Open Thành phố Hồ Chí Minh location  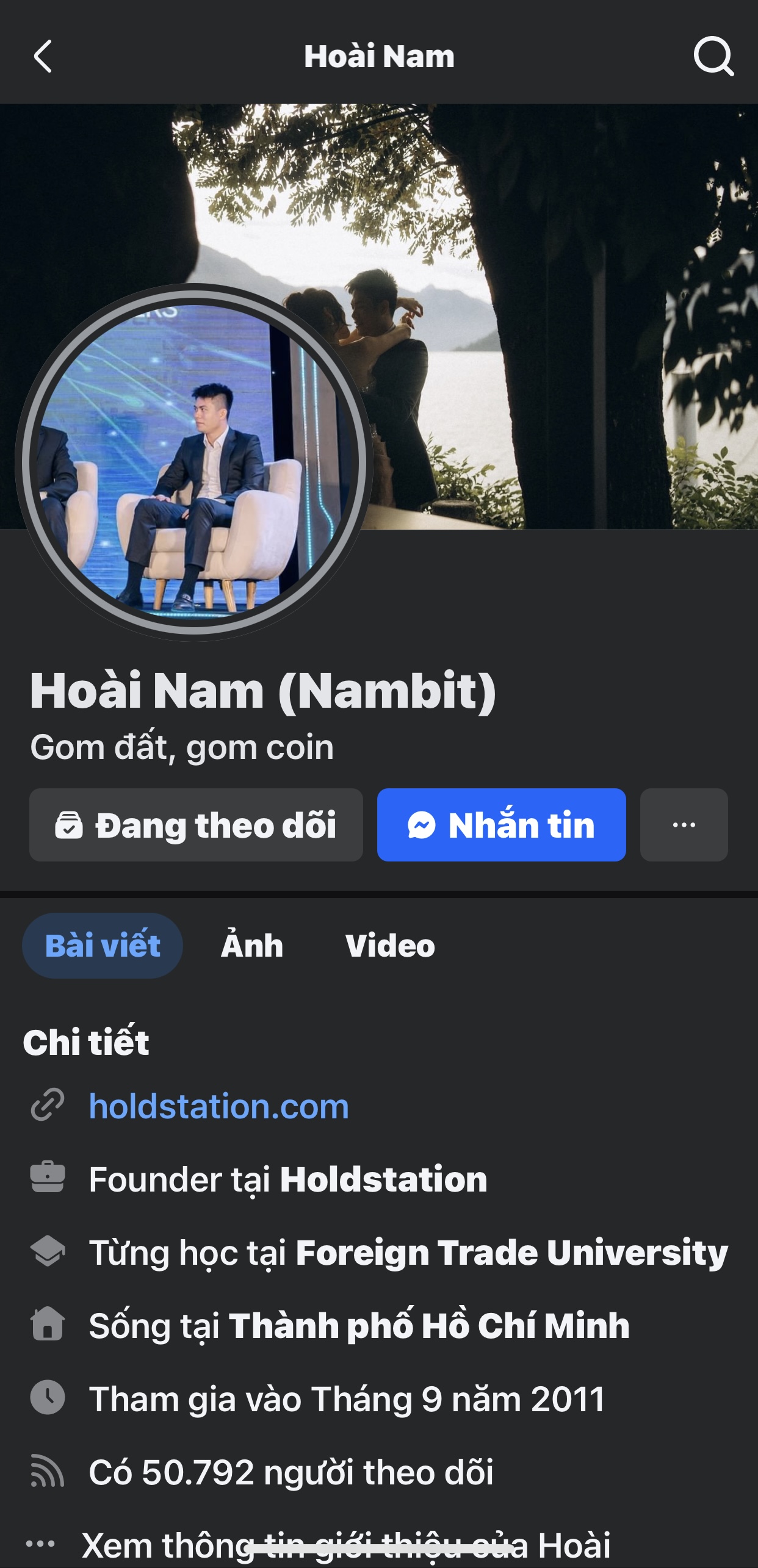coord(428,1326)
